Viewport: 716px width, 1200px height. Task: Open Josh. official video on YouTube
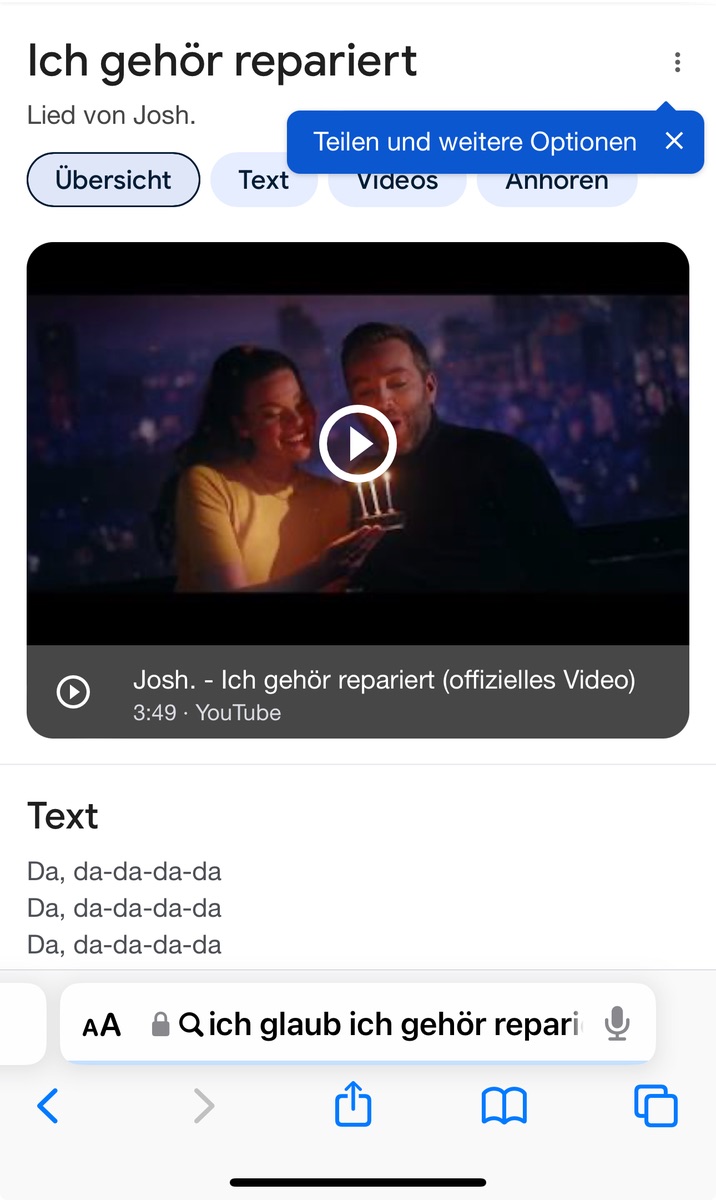[384, 692]
